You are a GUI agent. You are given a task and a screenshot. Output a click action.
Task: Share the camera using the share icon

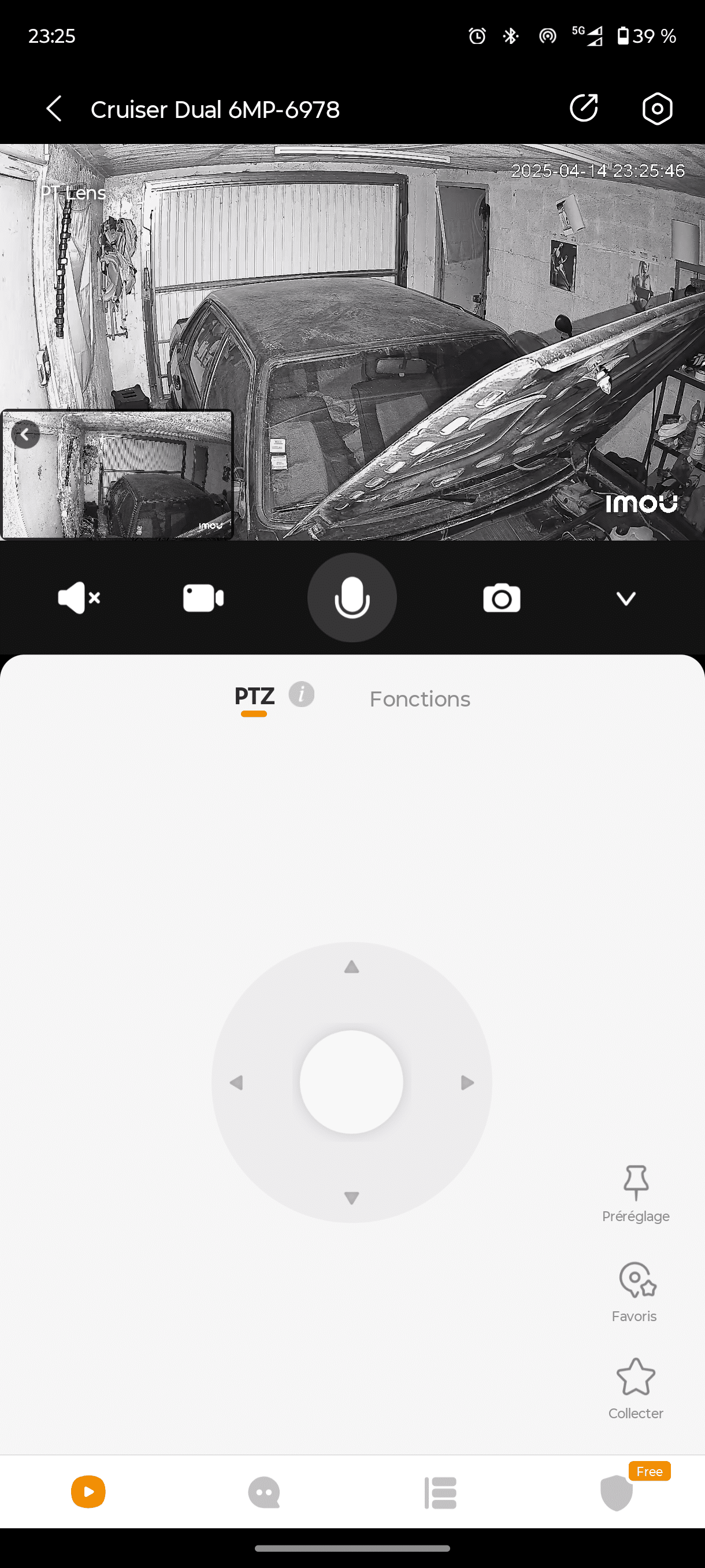584,108
